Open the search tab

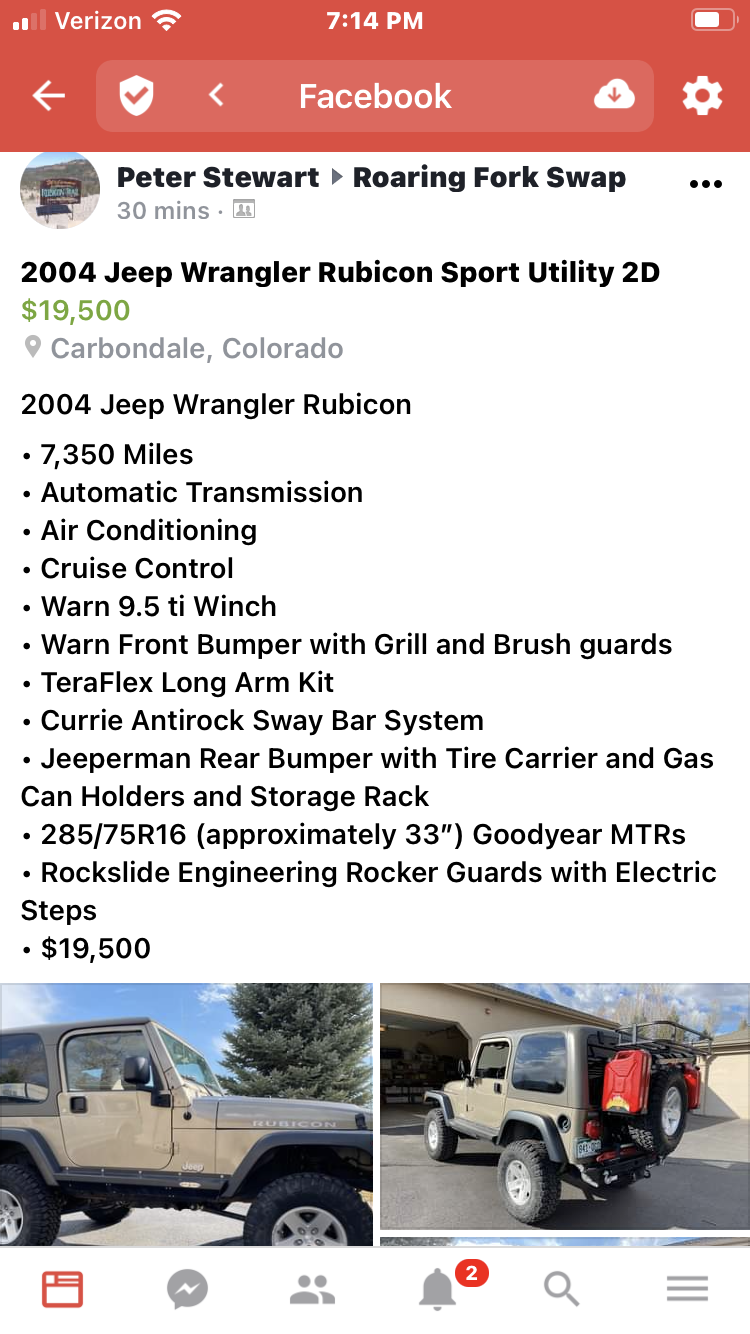pos(562,1290)
